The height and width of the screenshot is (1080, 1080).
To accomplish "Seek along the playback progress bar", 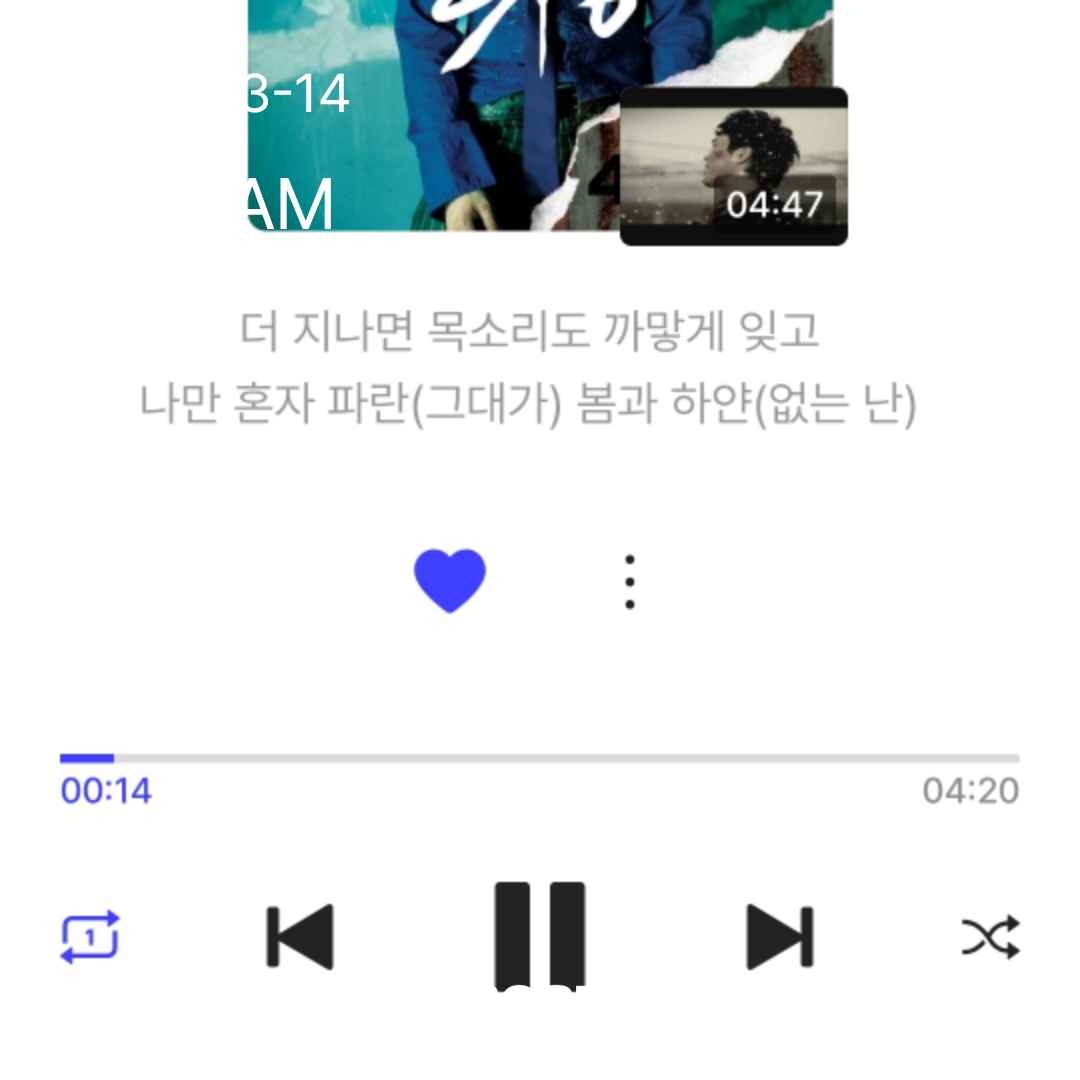I will pyautogui.click(x=540, y=758).
